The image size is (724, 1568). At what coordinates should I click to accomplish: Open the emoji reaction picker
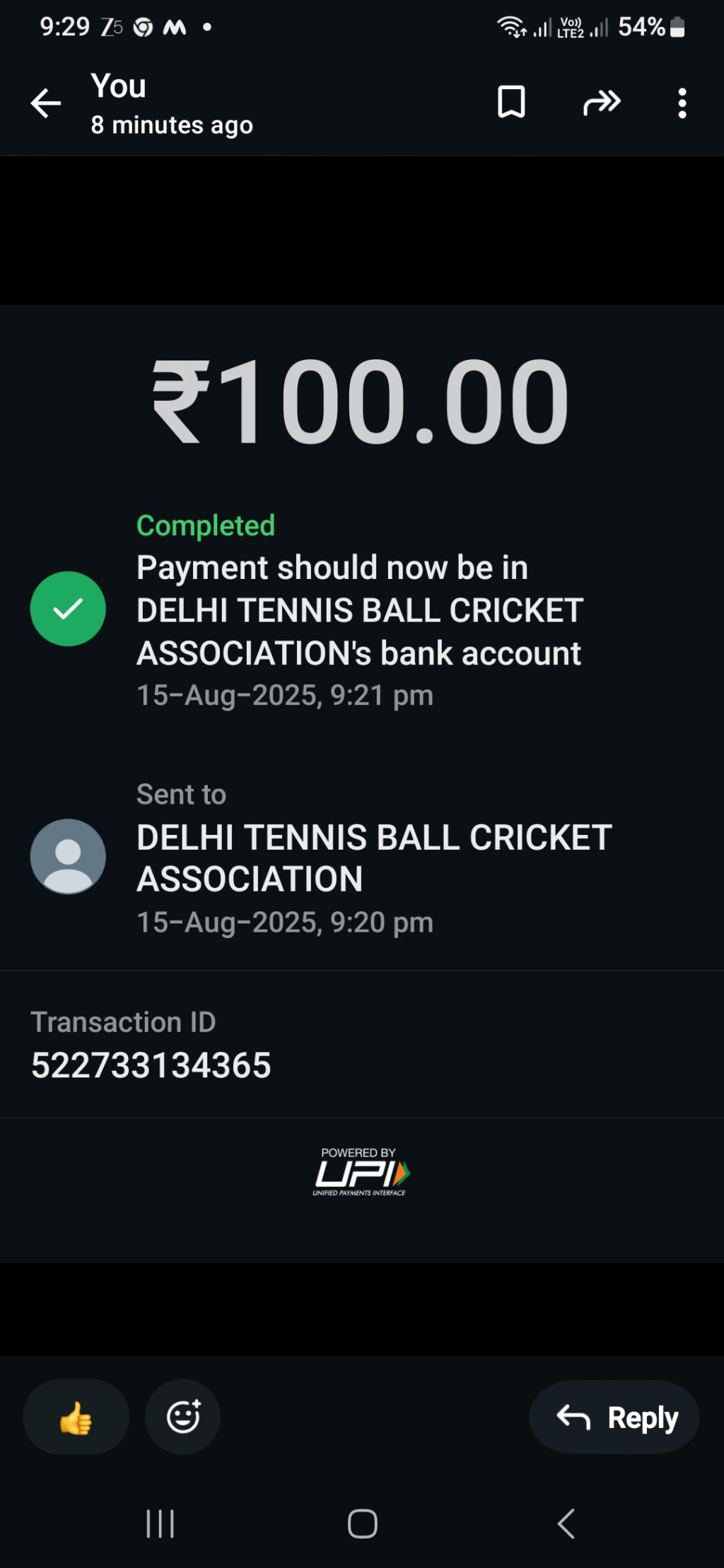[x=183, y=1417]
